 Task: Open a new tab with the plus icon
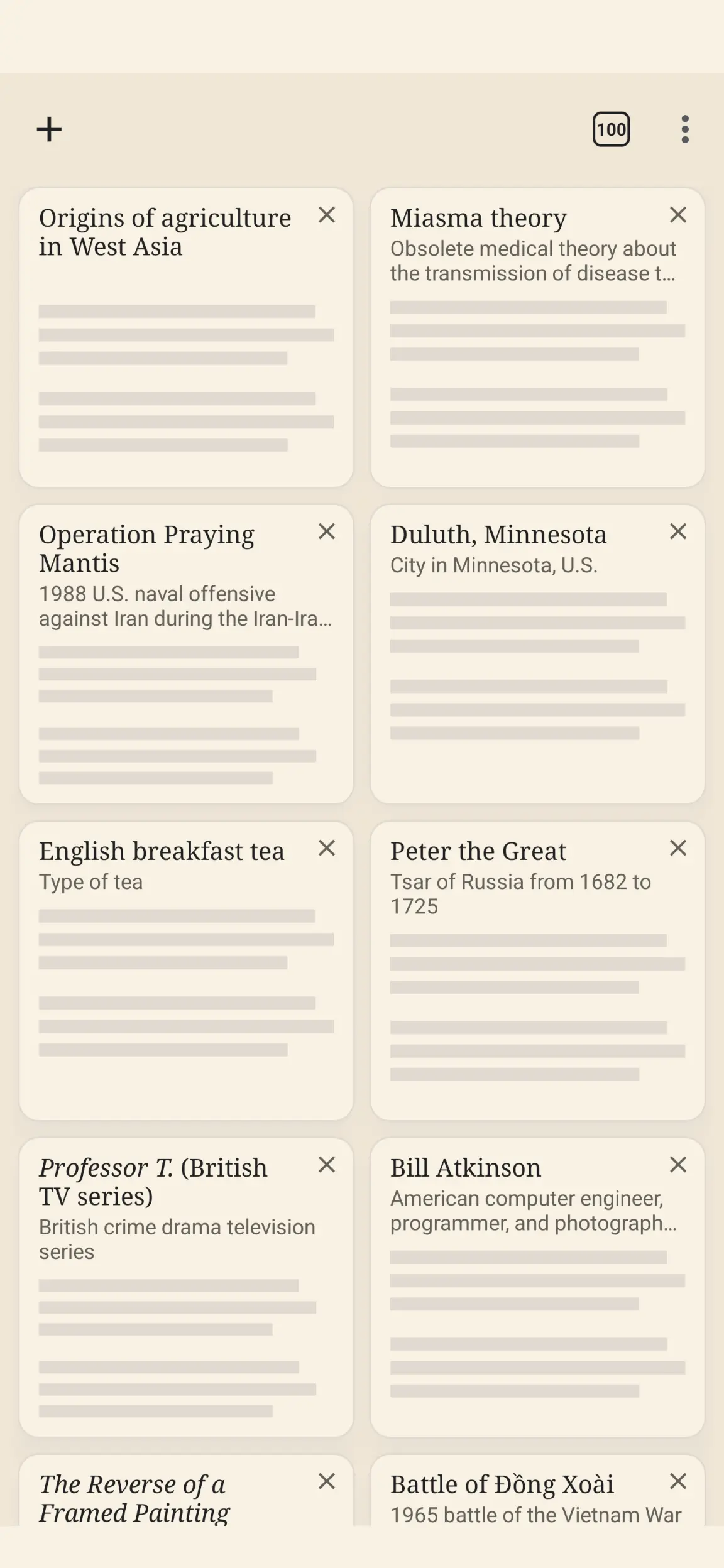[49, 129]
